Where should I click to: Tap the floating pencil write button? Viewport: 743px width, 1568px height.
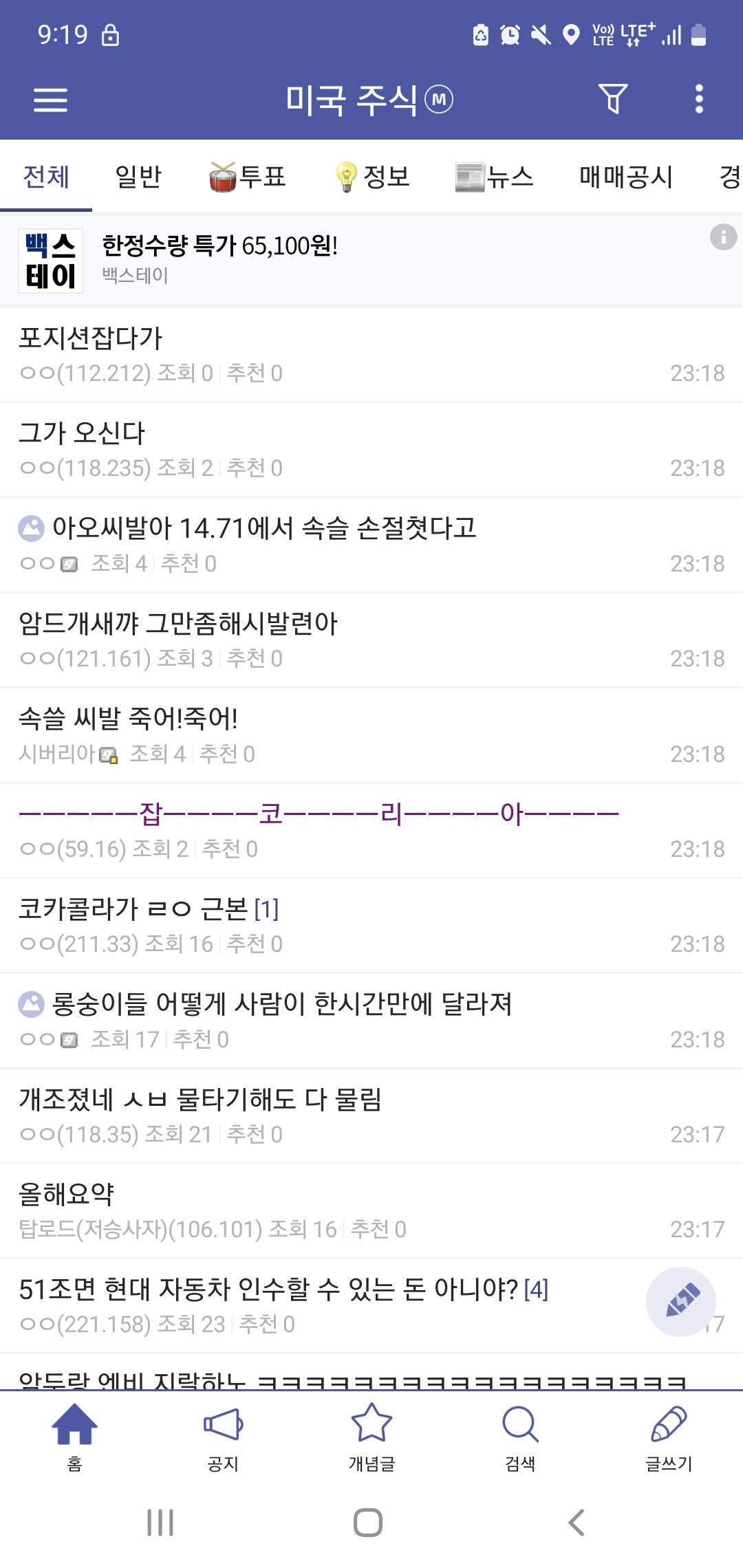680,1301
